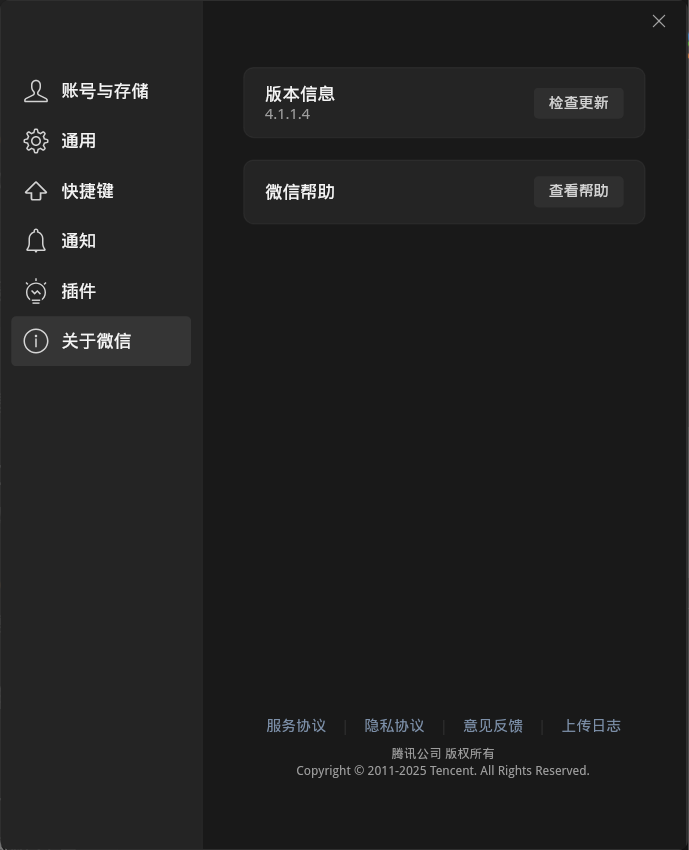Open 意见反馈 link
Screen dimensions: 689x850
click(x=492, y=726)
